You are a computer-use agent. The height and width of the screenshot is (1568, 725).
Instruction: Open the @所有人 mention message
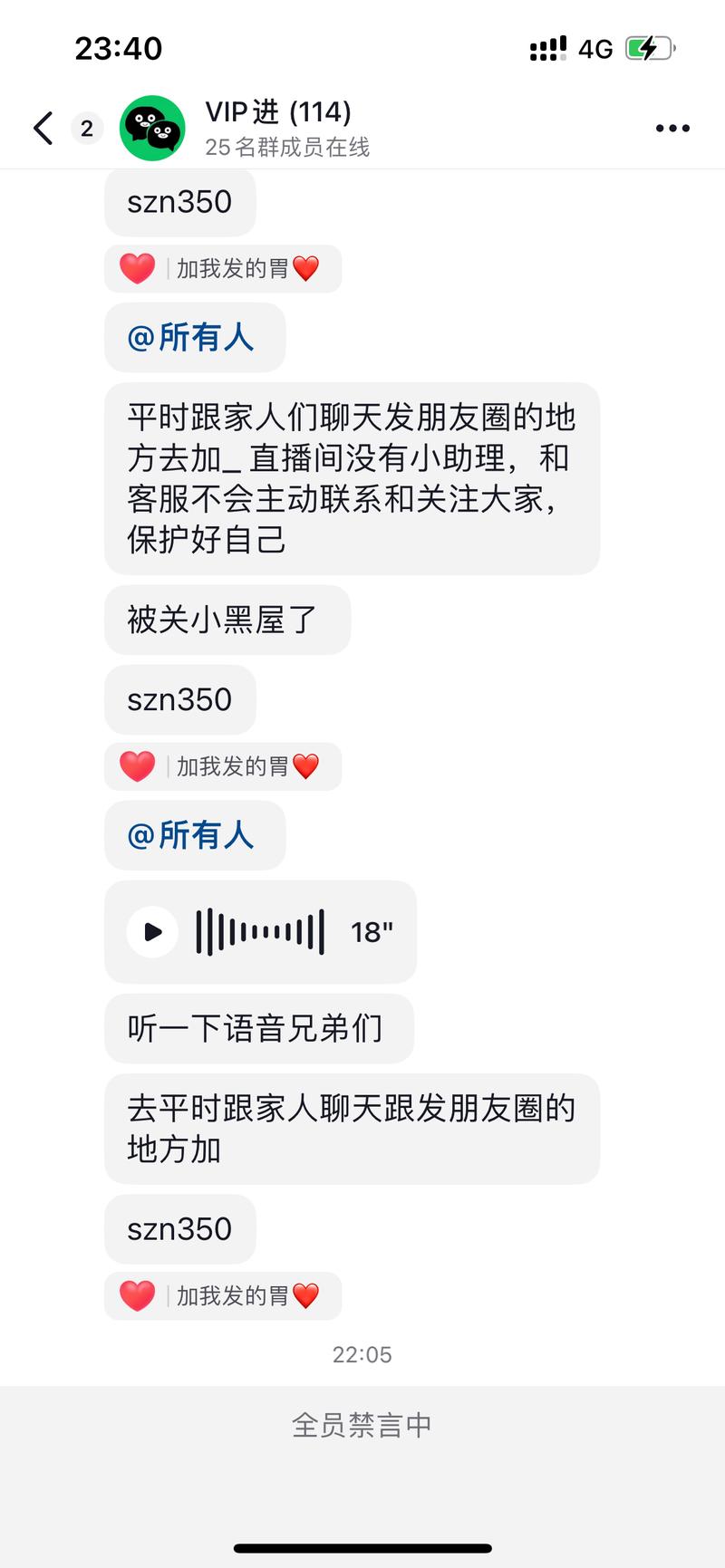[194, 337]
